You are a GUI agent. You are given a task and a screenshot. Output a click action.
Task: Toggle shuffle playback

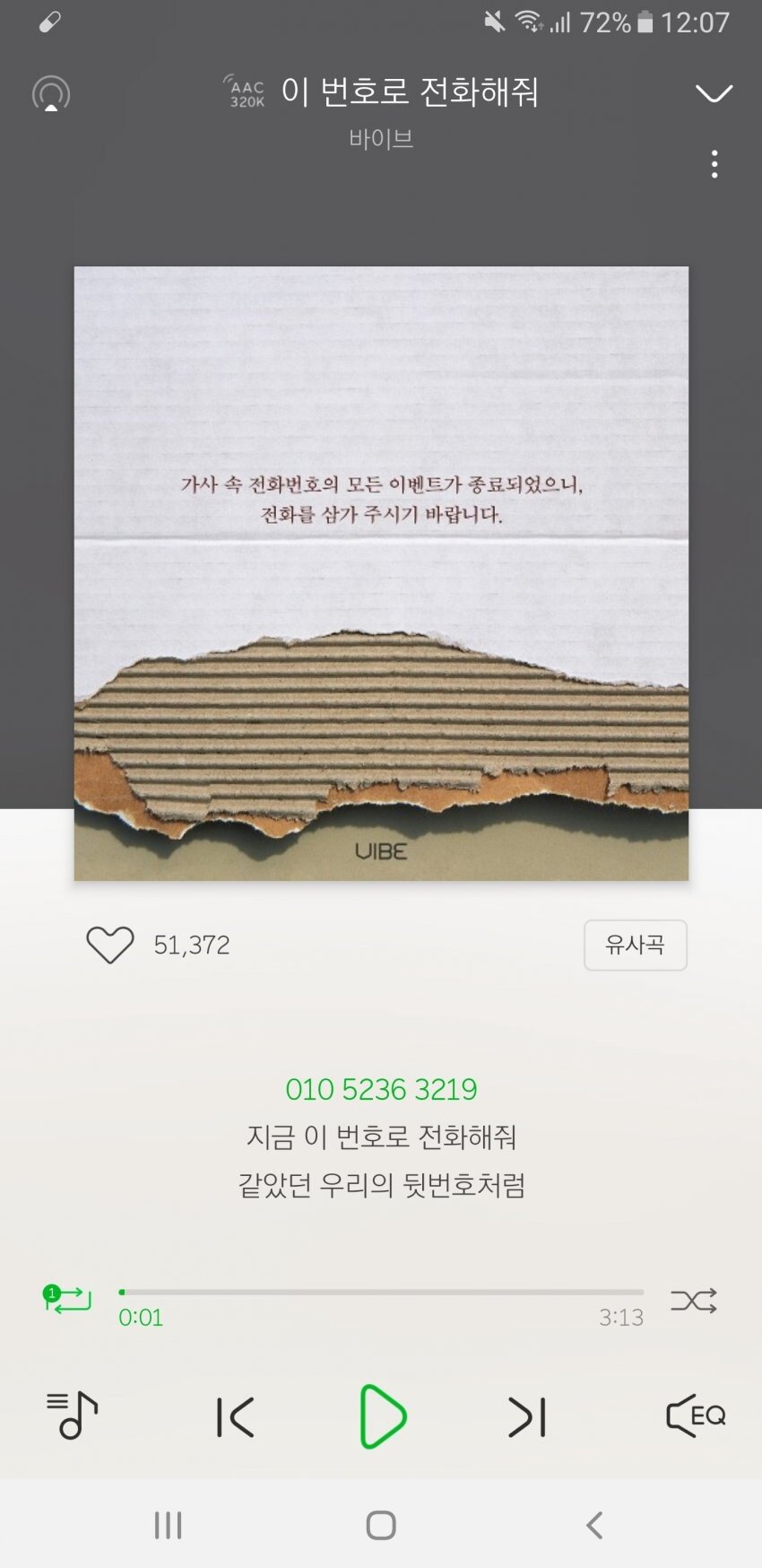click(x=694, y=1301)
